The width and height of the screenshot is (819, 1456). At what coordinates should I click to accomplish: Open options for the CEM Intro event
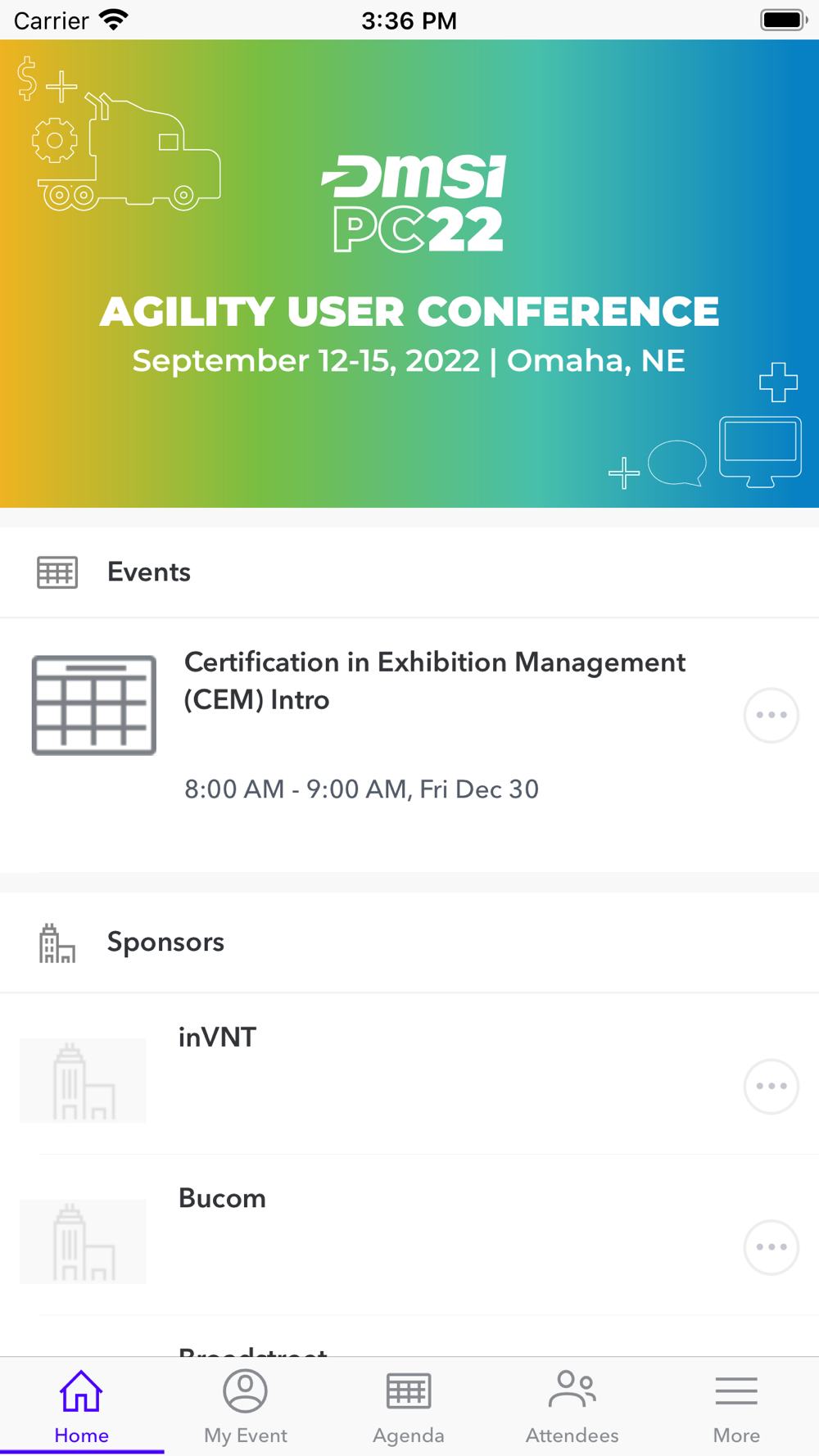(771, 715)
